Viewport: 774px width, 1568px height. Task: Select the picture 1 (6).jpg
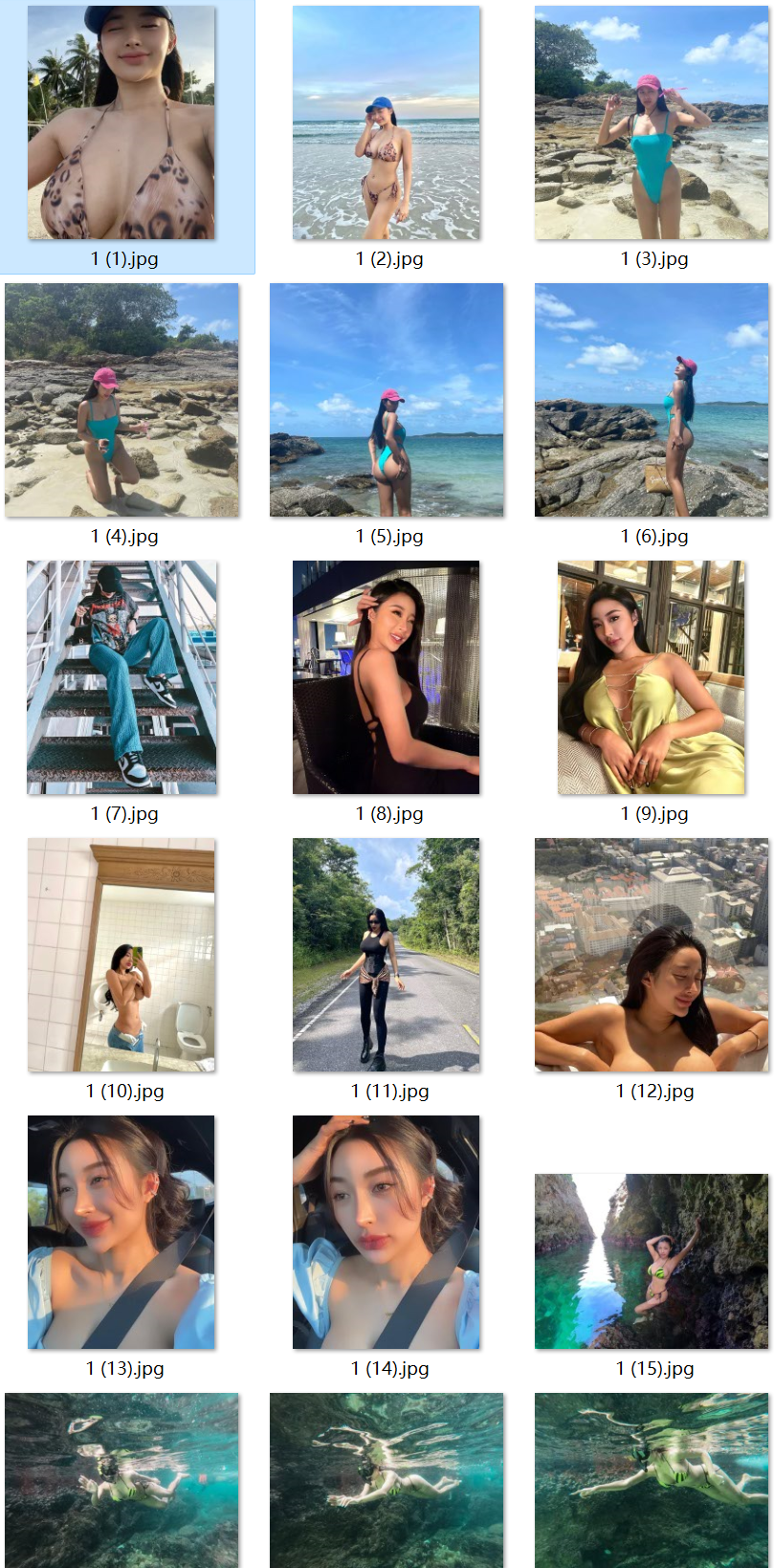click(652, 400)
